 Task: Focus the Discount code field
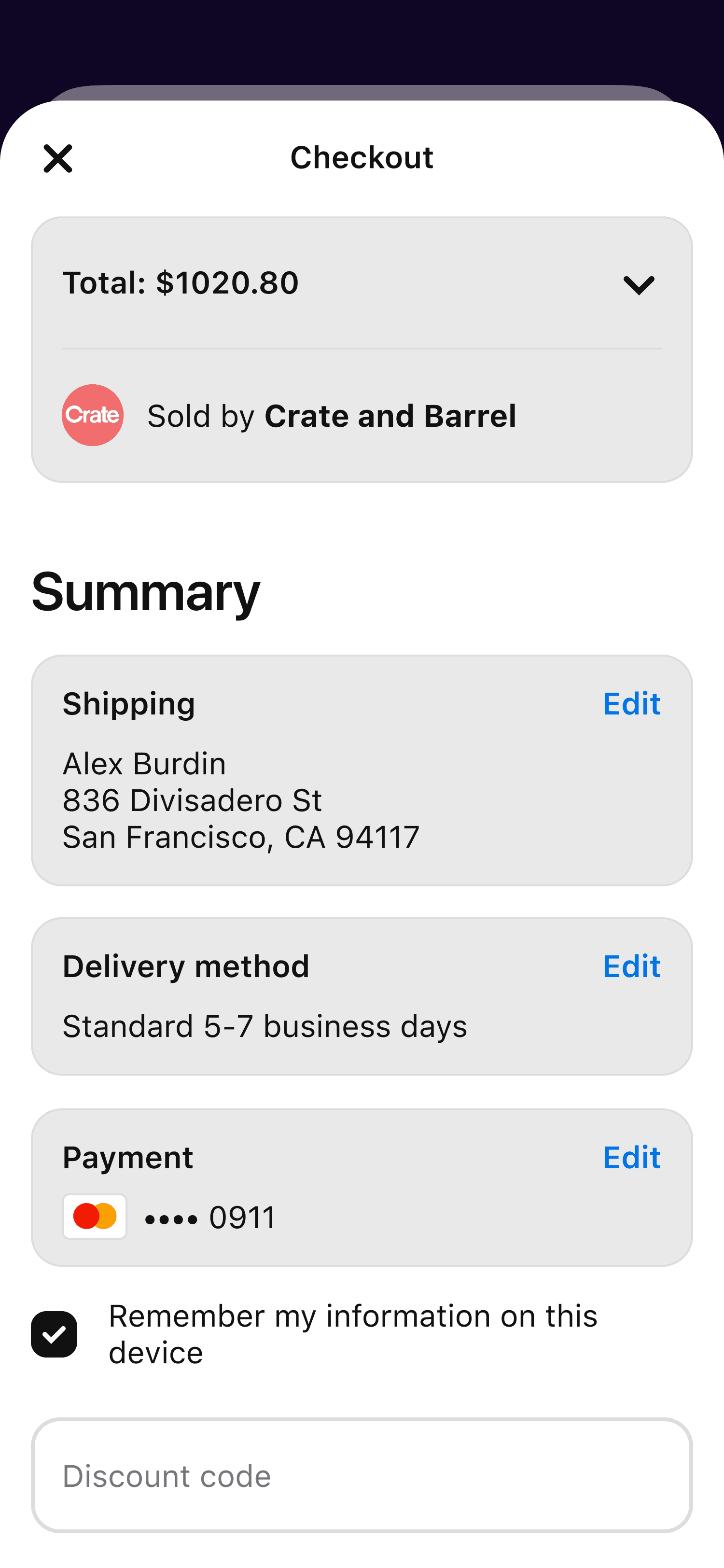362,1475
